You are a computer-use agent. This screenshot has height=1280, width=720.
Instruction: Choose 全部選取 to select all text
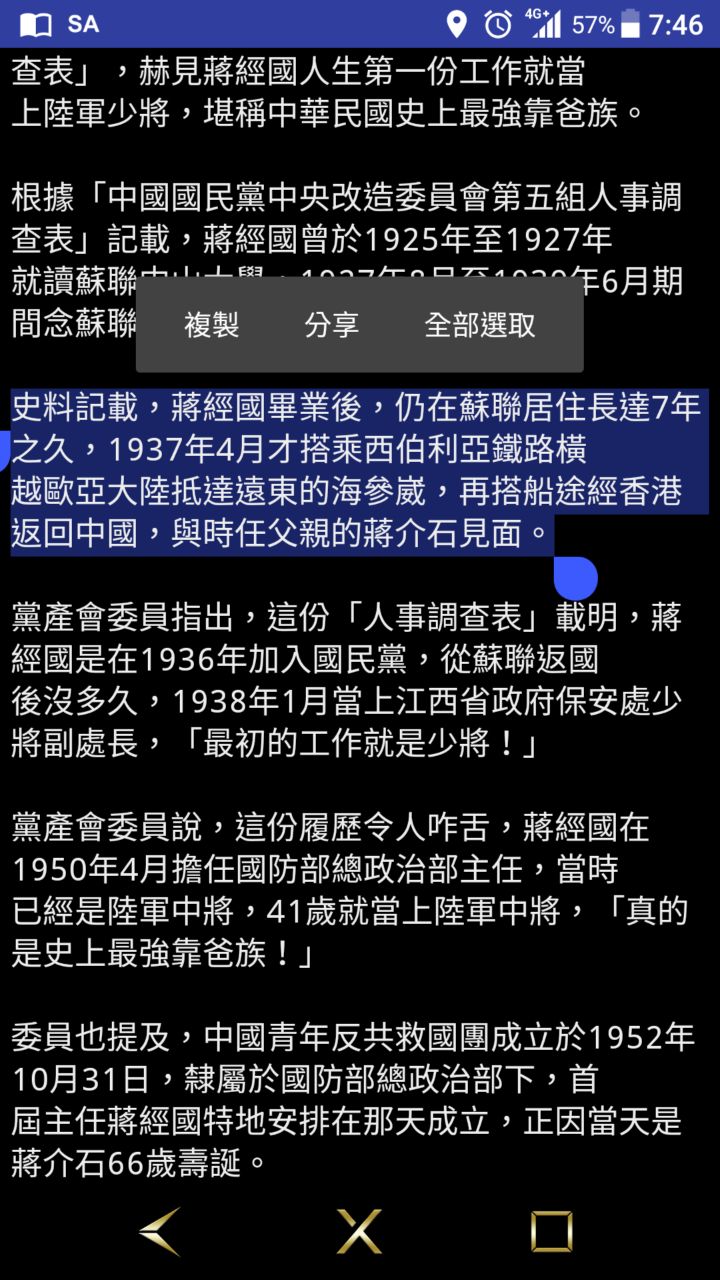pos(480,325)
